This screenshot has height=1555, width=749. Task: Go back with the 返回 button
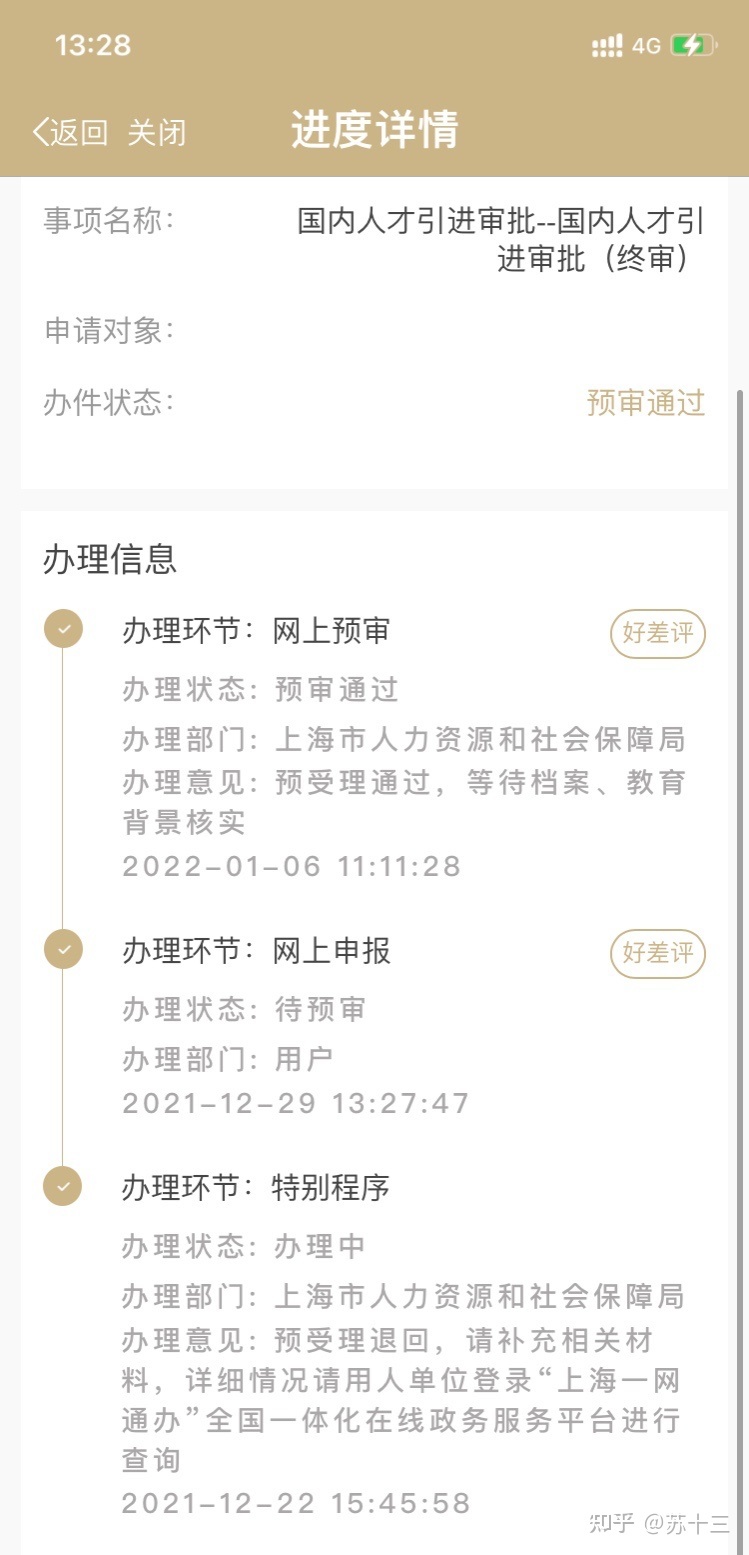(70, 132)
